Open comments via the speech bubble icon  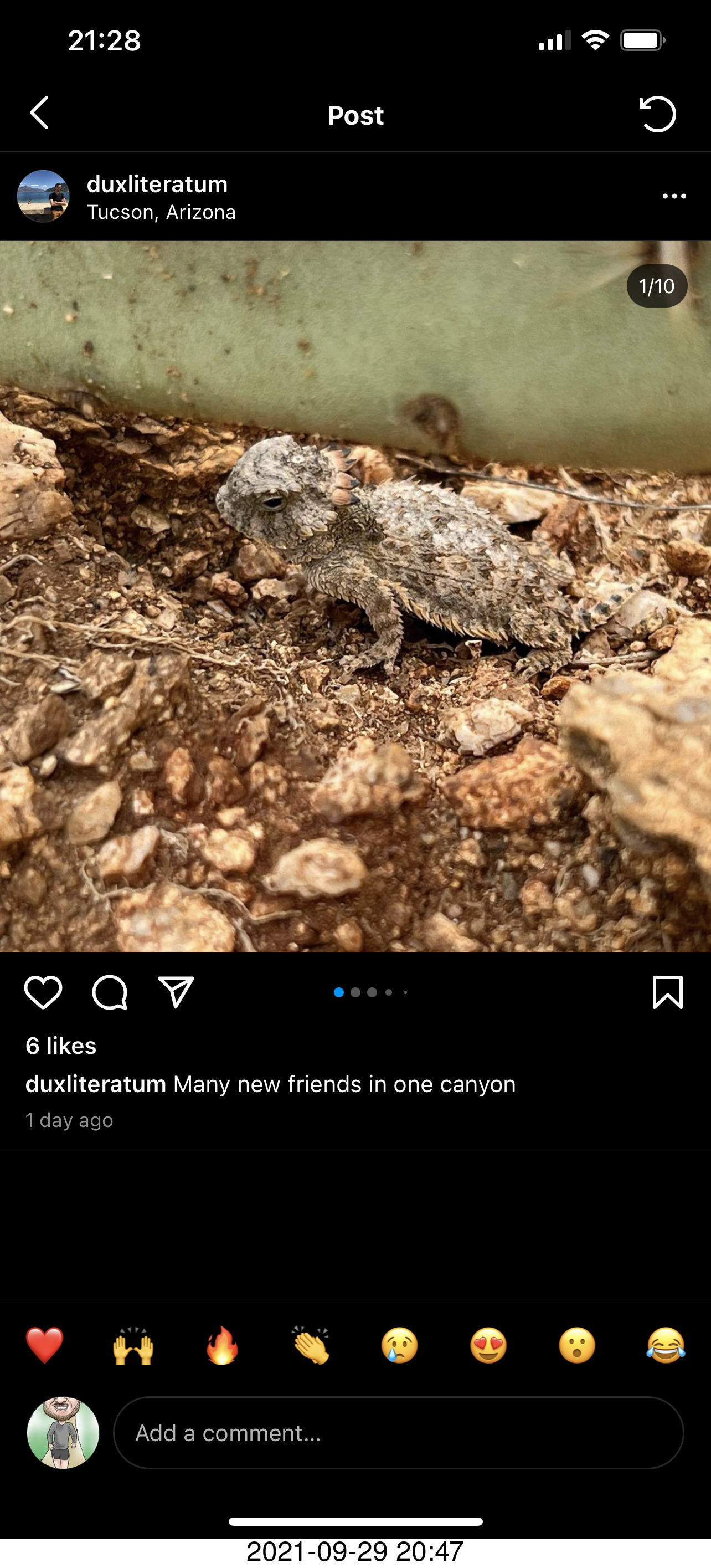(x=110, y=992)
